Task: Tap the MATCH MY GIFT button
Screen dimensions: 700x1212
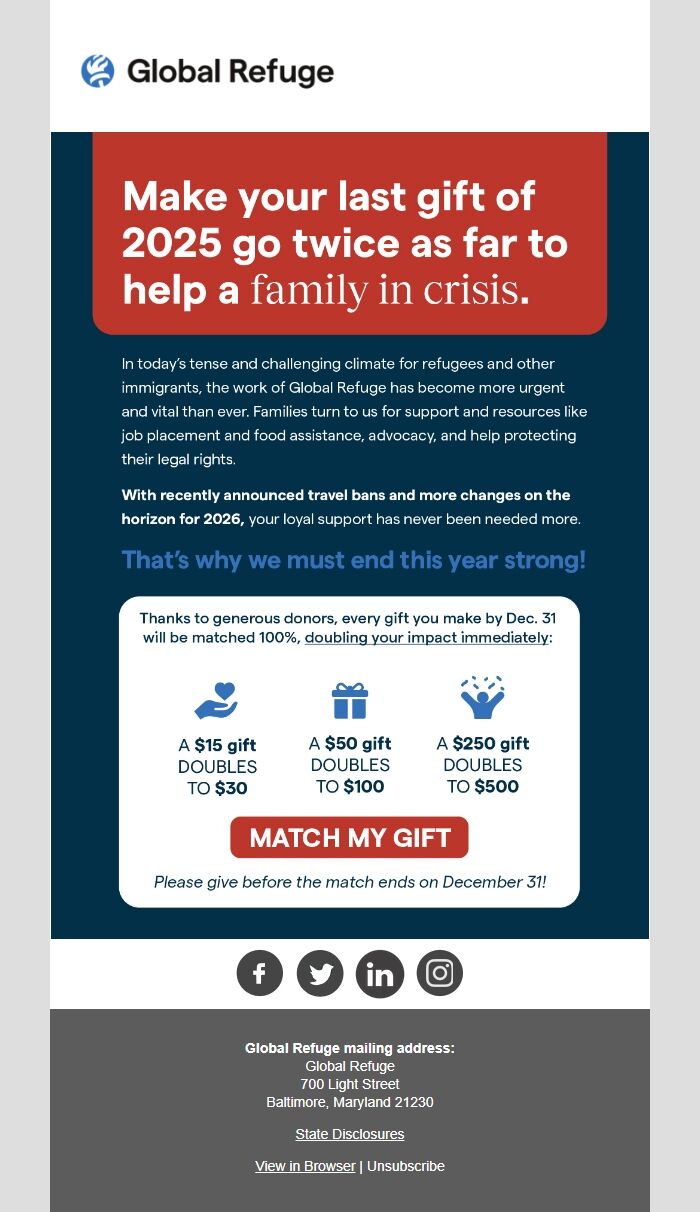Action: coord(349,838)
